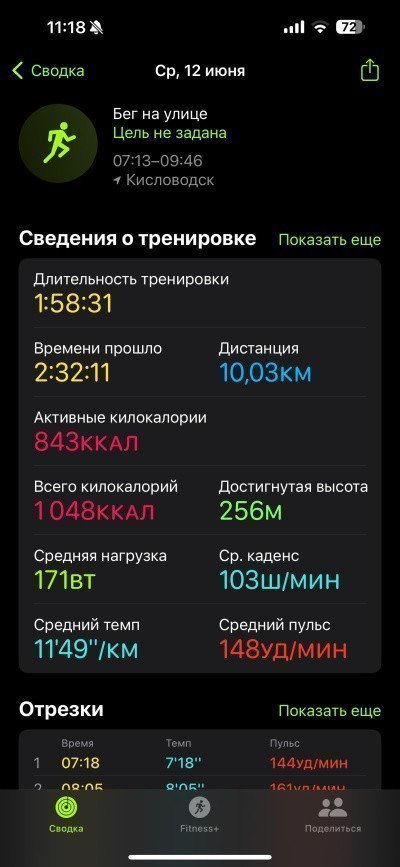The image size is (400, 867).
Task: Show more under Сведения о тренировке
Action: (330, 239)
